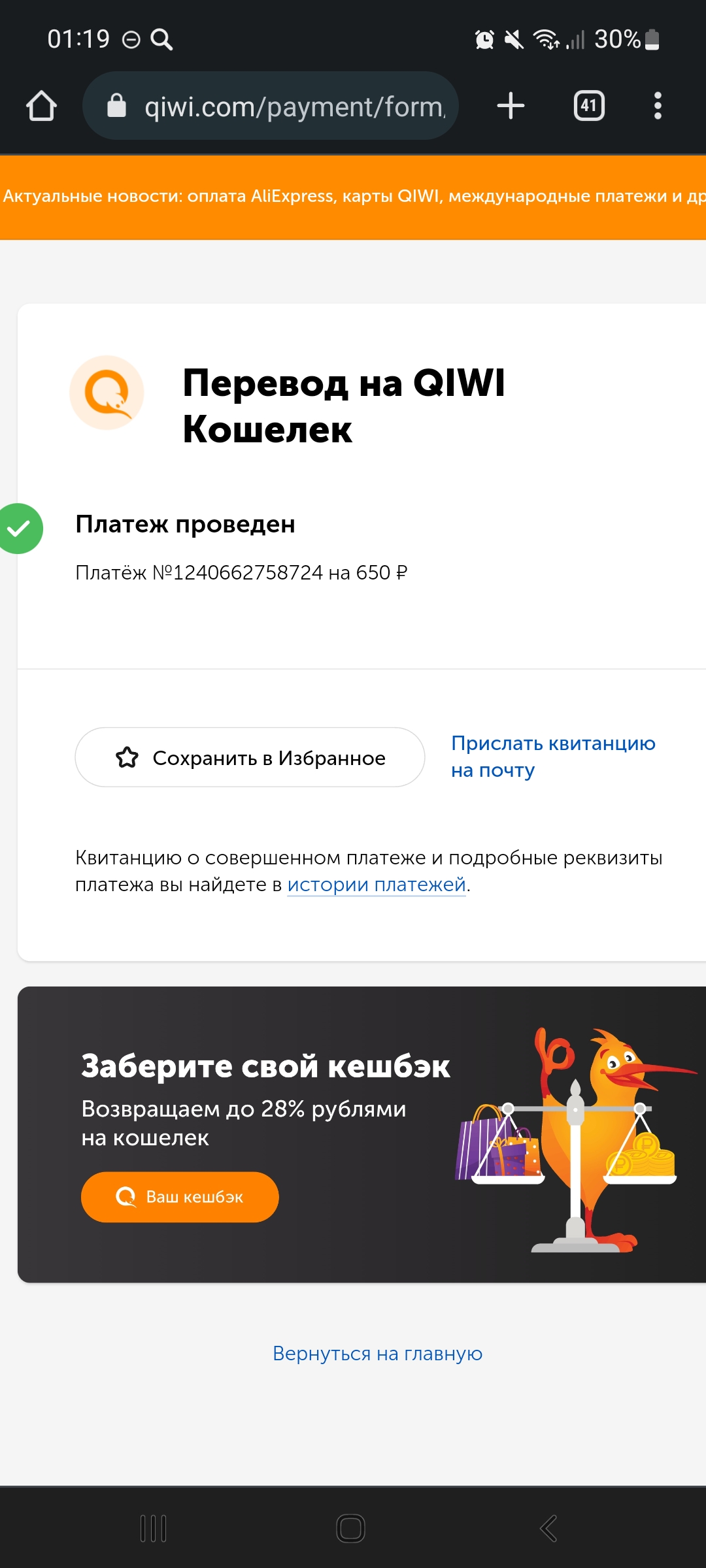The height and width of the screenshot is (1568, 706).
Task: Open the orange news banner
Action: coord(353,197)
